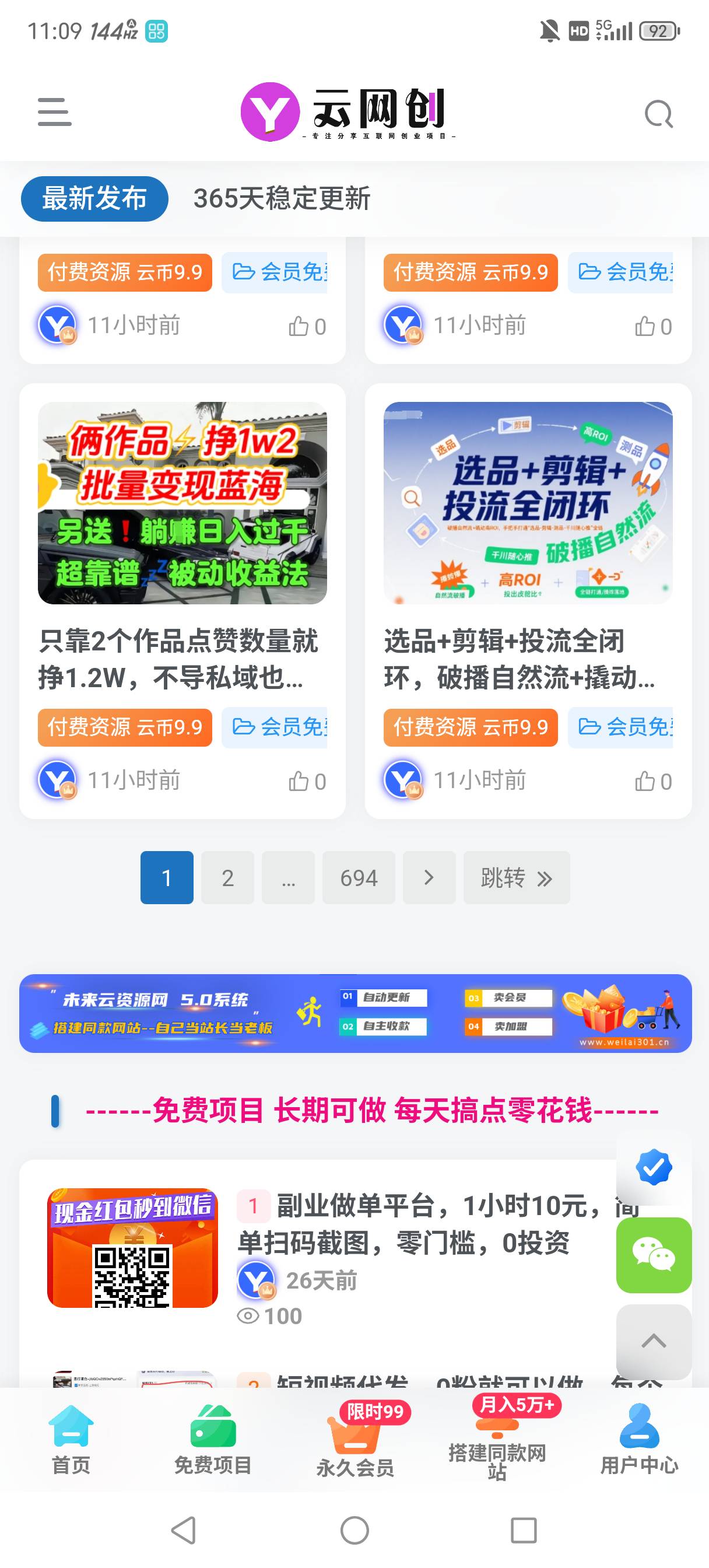
Task: Switch to the 免费项目 bottom tab
Action: [x=213, y=1443]
